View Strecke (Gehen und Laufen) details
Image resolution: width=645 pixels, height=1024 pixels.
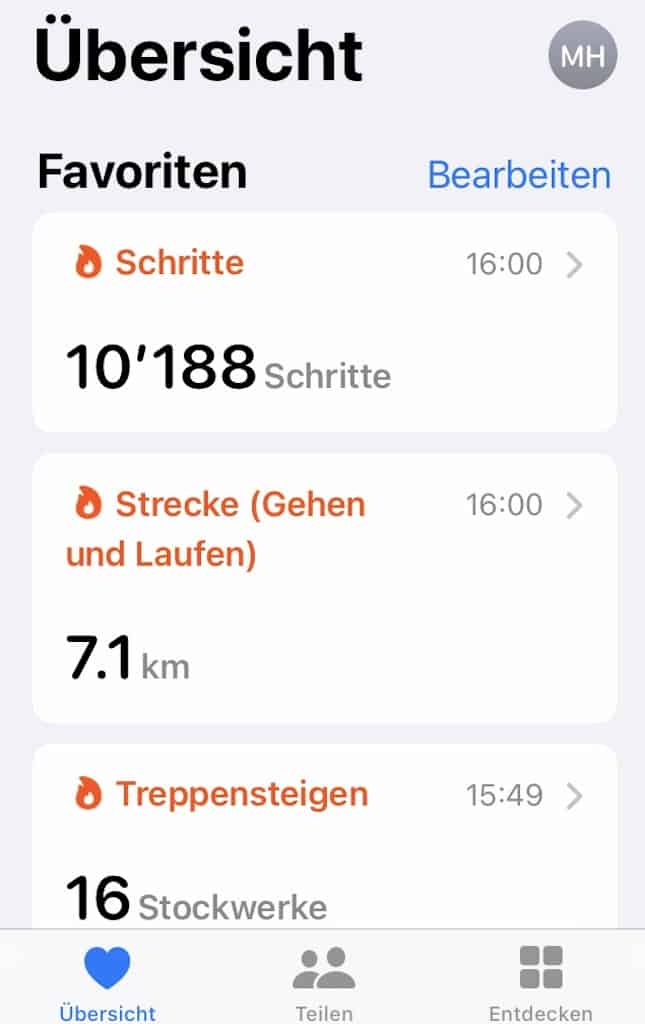[x=324, y=587]
